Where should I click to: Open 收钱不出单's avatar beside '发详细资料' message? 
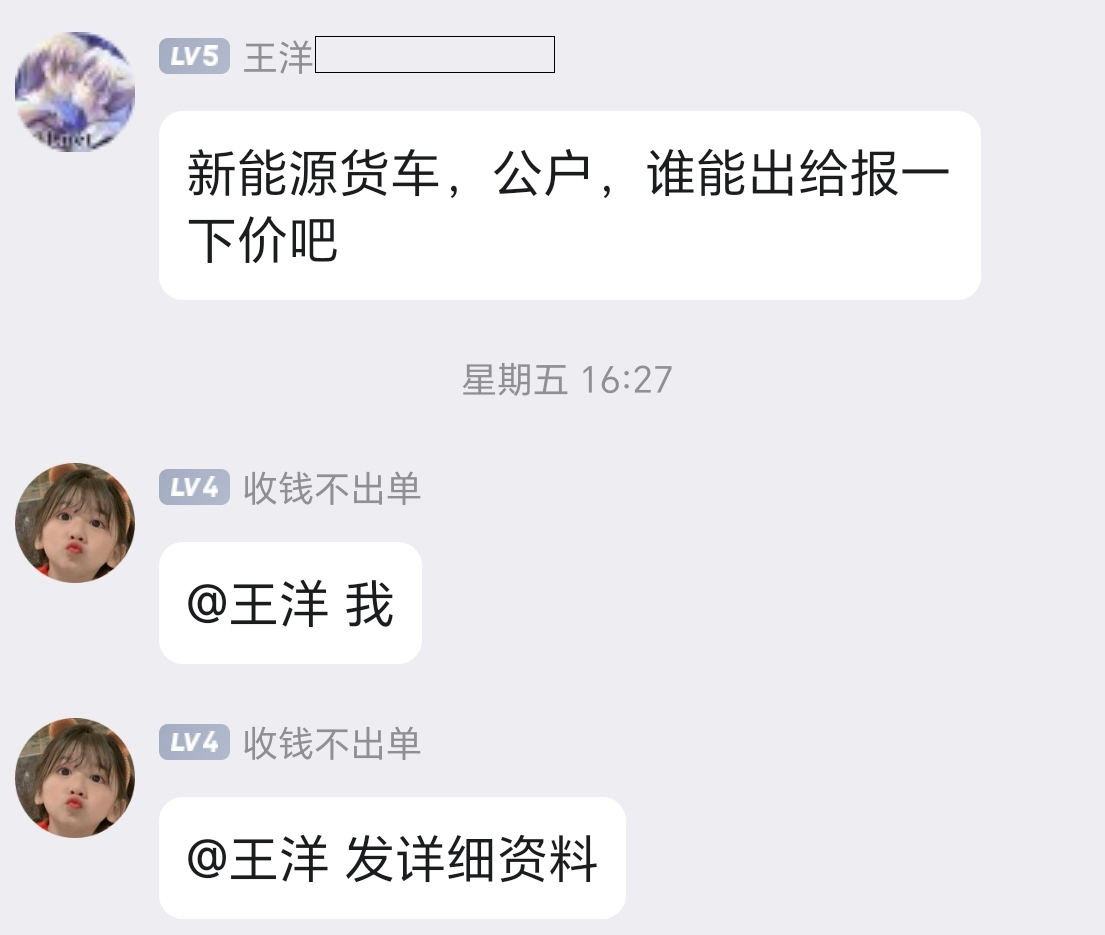click(75, 777)
